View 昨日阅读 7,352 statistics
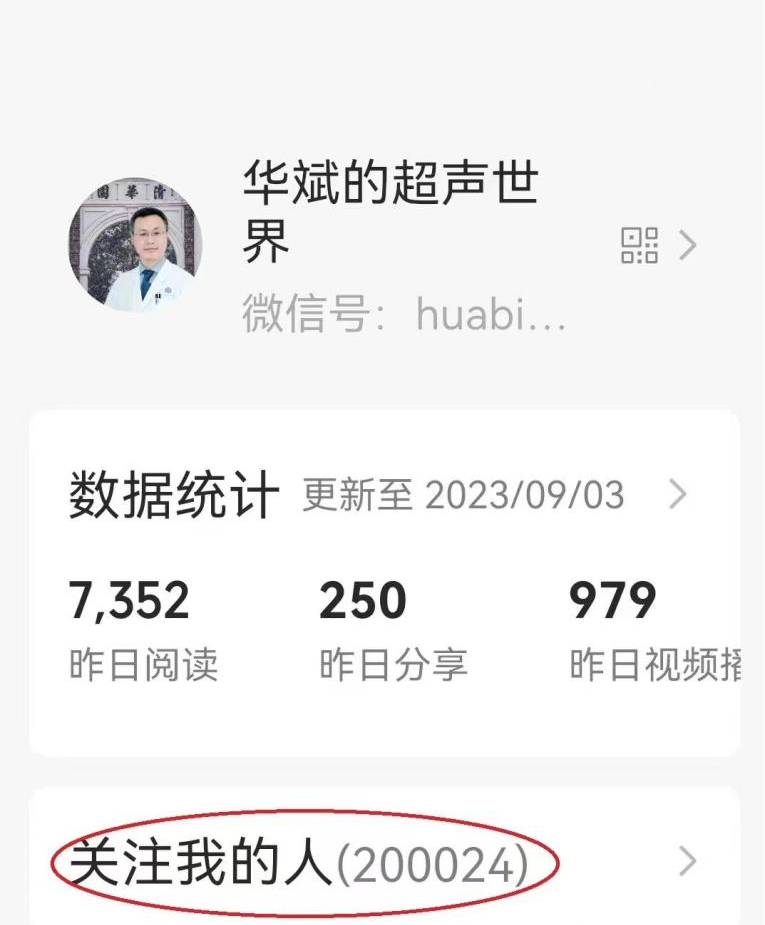The height and width of the screenshot is (925, 765). (142, 630)
